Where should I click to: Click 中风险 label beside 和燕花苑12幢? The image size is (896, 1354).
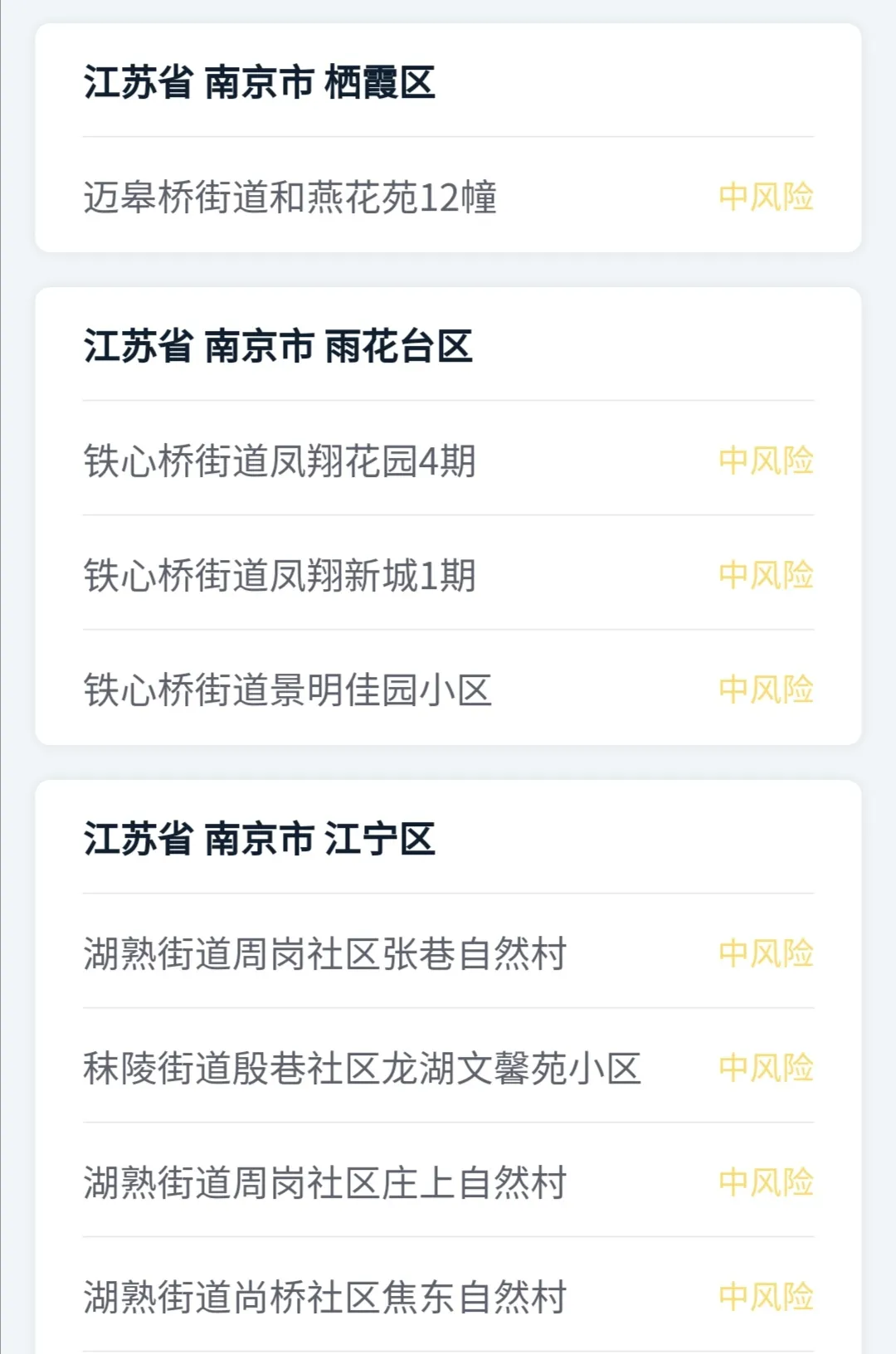765,197
